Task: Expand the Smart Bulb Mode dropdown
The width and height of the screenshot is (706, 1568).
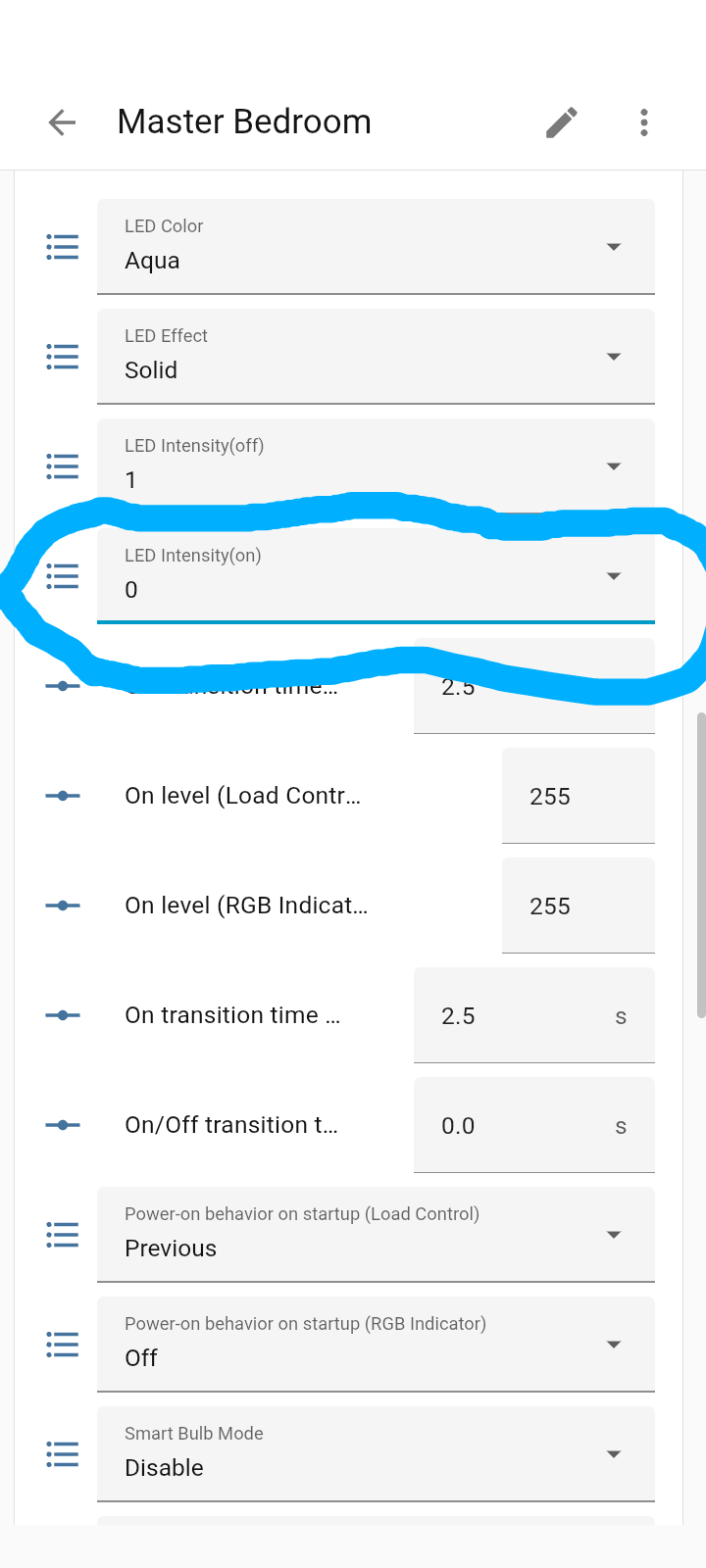Action: (x=376, y=1454)
